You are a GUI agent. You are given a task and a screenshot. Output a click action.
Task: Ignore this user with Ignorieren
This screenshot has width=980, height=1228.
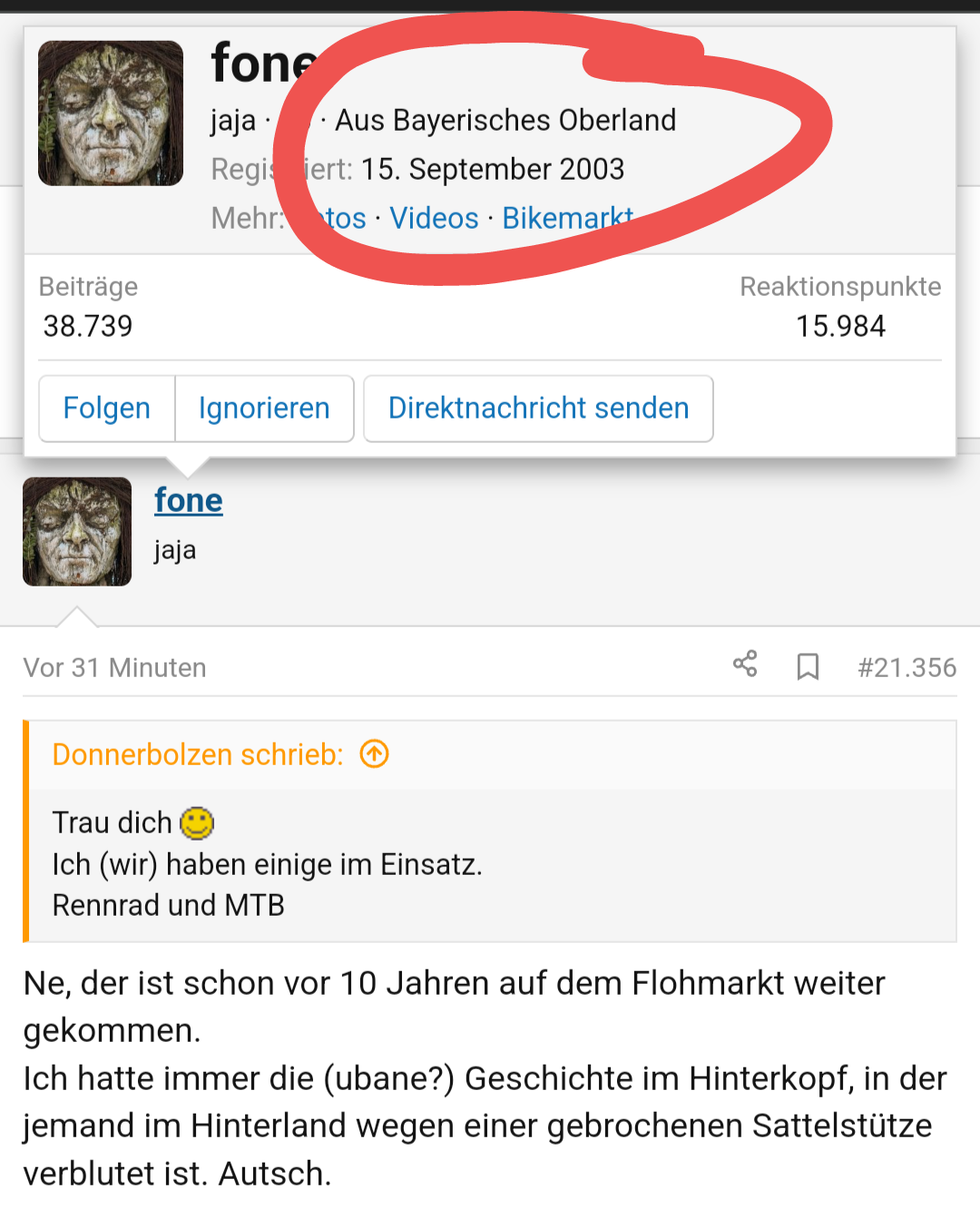[x=264, y=408]
